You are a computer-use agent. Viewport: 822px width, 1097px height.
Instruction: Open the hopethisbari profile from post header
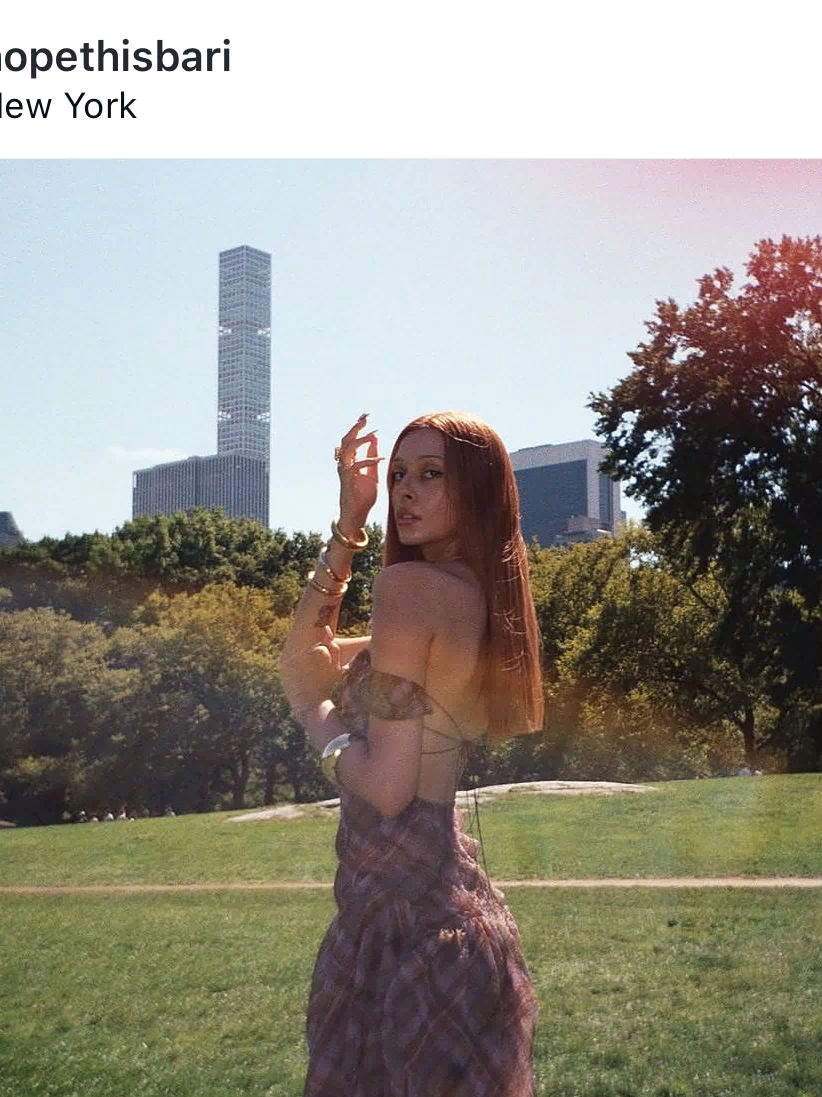114,57
